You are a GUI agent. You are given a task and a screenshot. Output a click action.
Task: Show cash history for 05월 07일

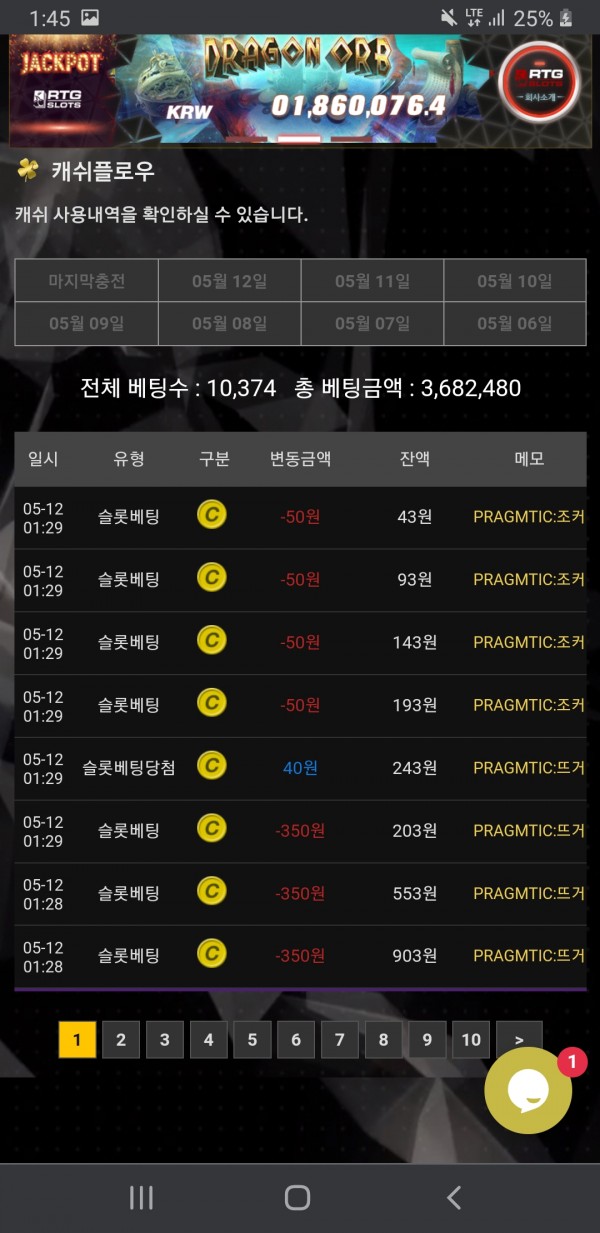tap(372, 323)
